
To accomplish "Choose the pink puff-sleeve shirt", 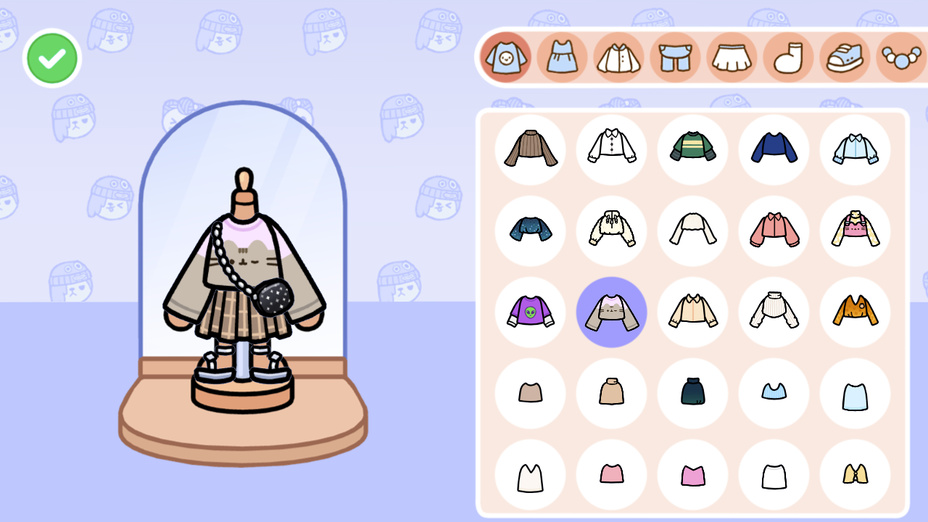I will pyautogui.click(x=774, y=230).
